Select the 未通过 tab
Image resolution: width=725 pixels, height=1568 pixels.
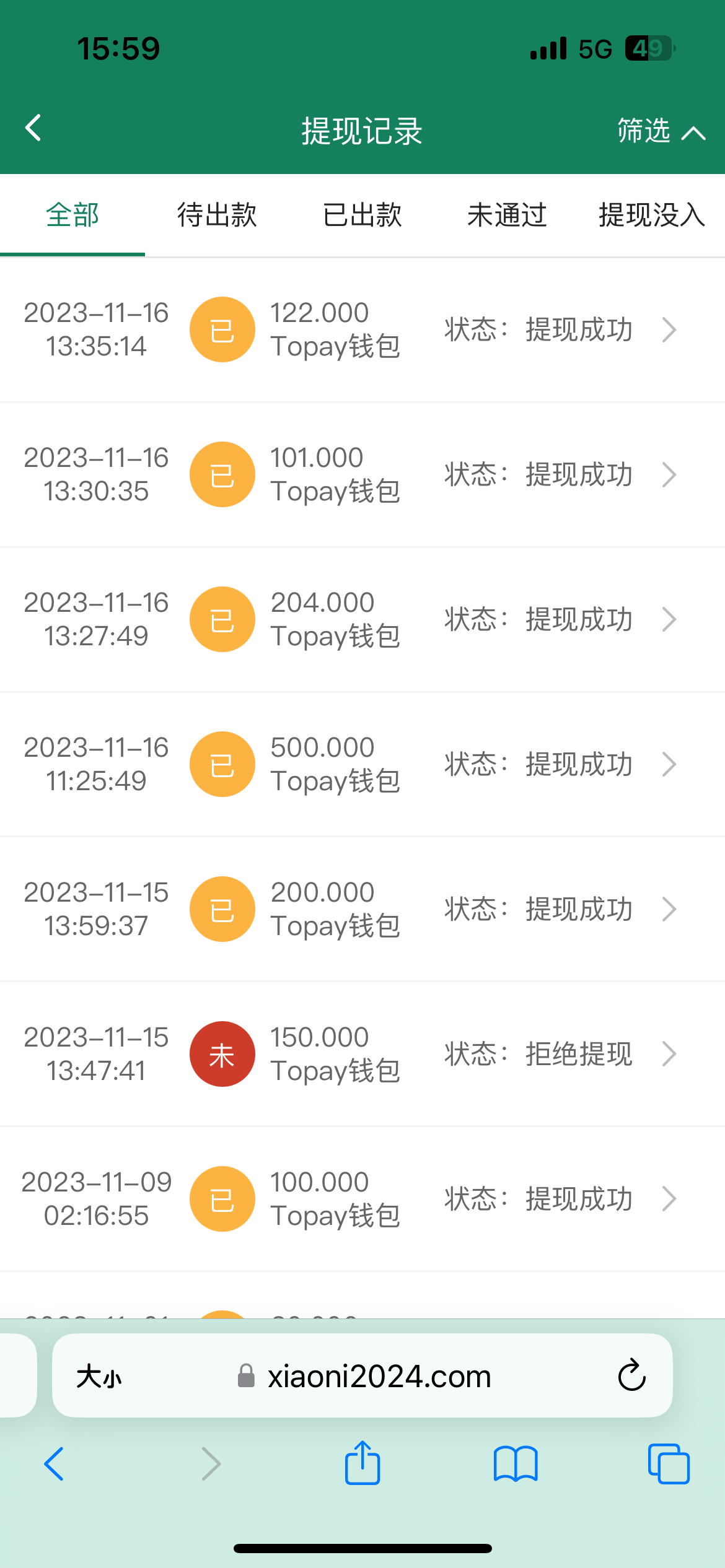click(x=507, y=215)
